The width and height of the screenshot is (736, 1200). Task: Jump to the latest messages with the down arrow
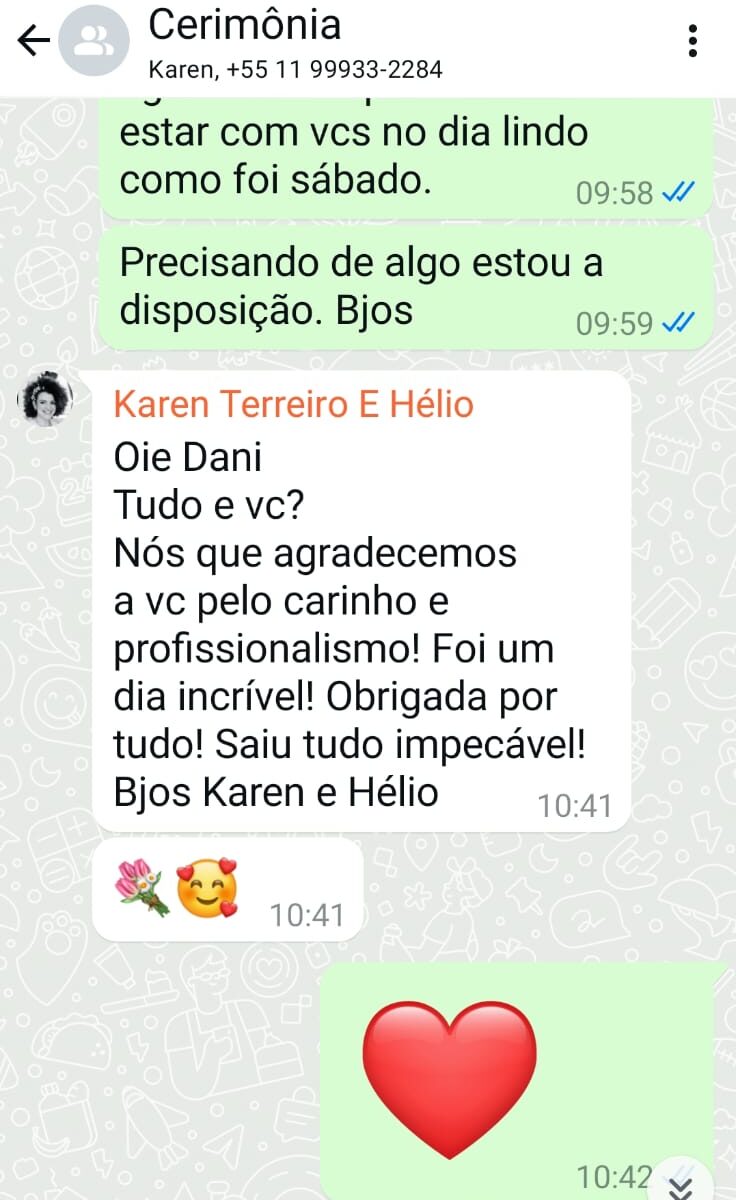682,1184
